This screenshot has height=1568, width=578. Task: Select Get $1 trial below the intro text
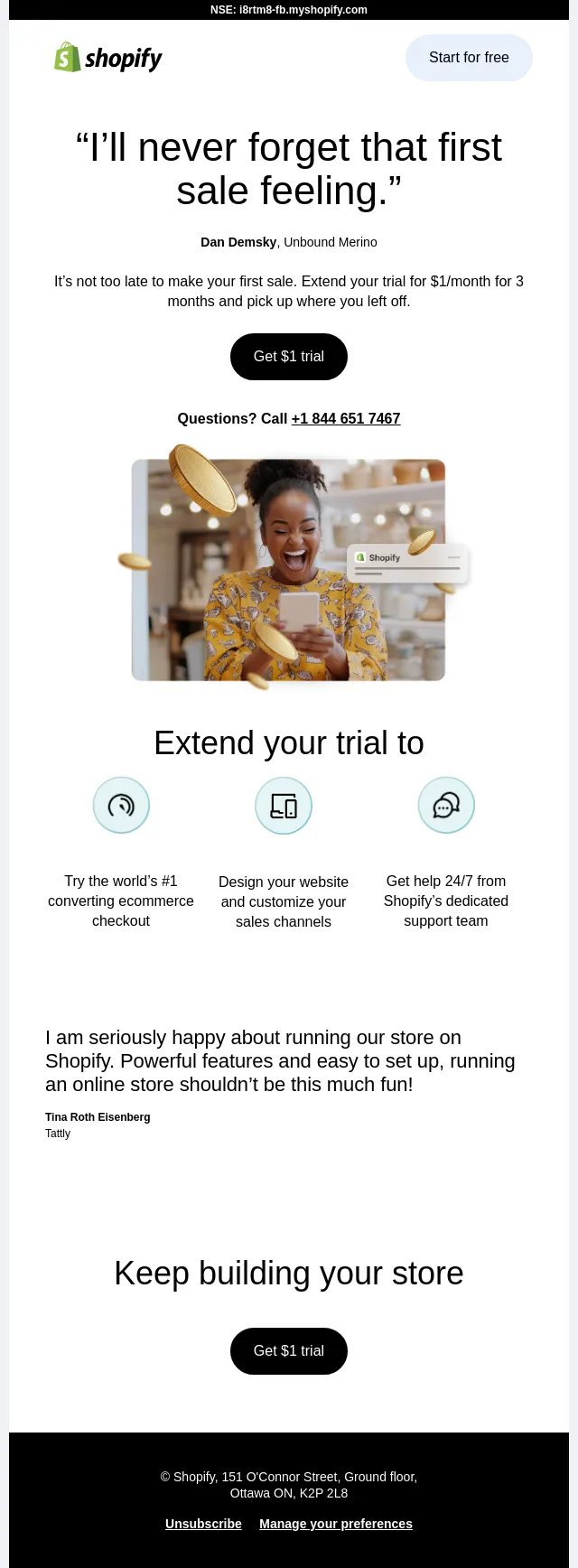click(289, 357)
